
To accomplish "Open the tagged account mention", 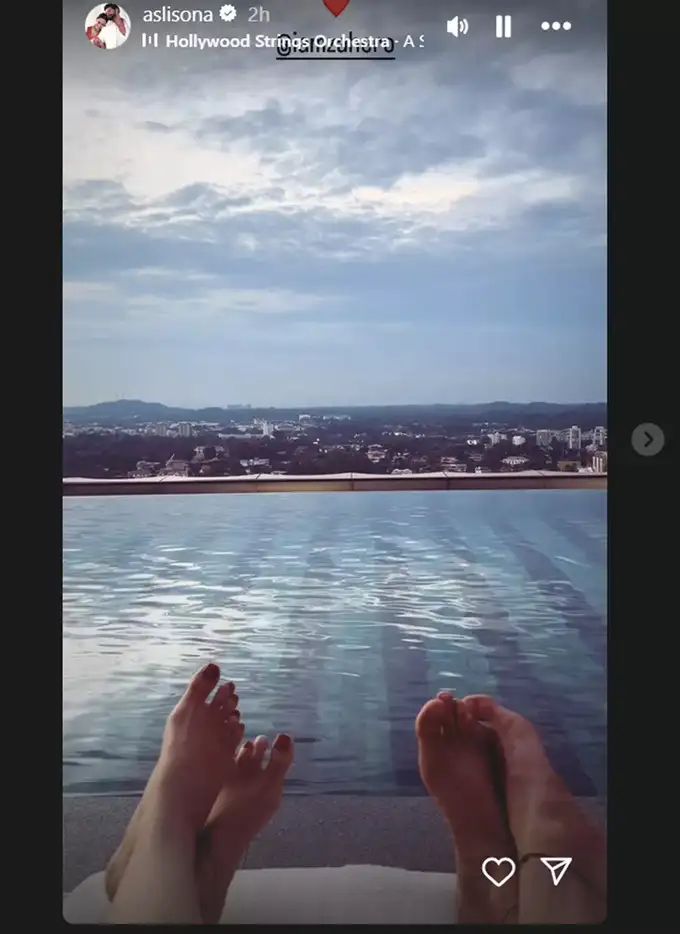I will [335, 45].
